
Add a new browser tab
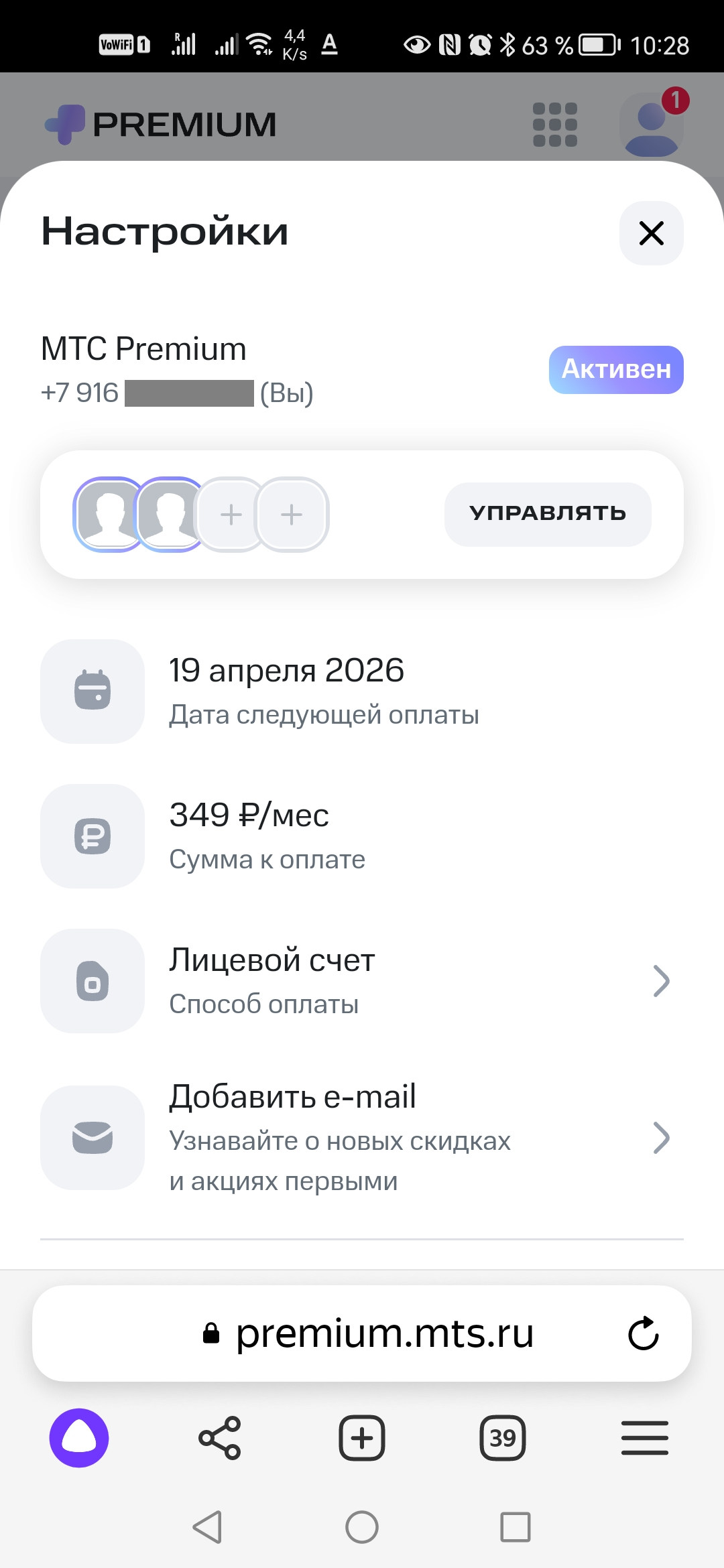coord(362,1438)
